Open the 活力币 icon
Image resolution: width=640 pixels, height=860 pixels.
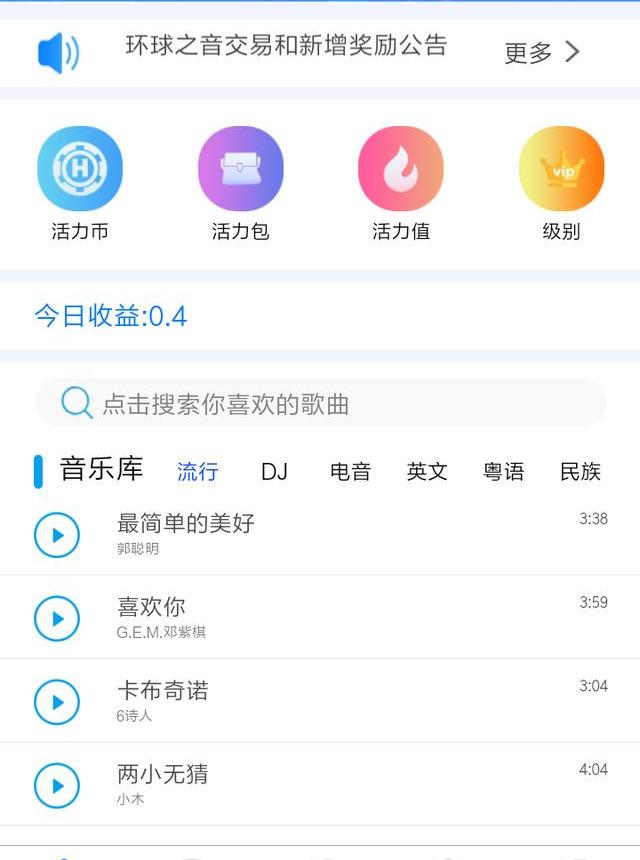click(x=80, y=169)
